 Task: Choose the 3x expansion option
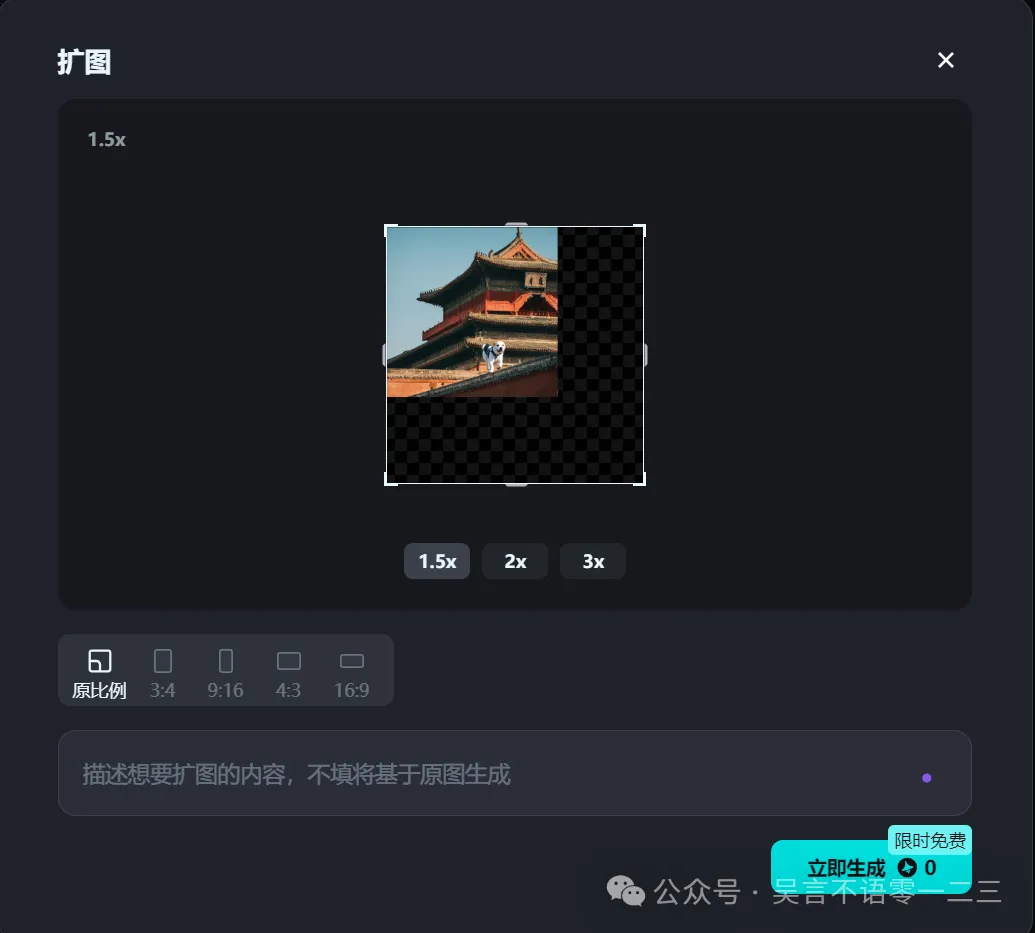[x=593, y=561]
